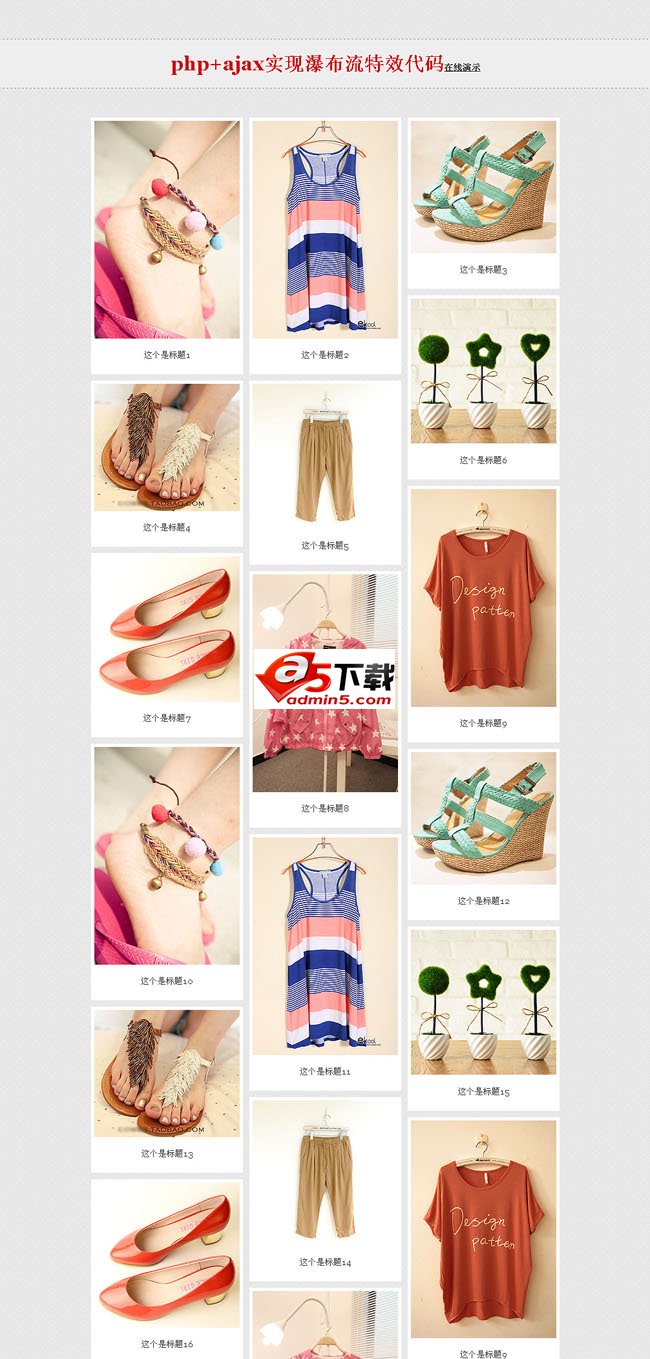Viewport: 650px width, 1359px height.
Task: Open anklet photo card 标题10
Action: pos(167,855)
